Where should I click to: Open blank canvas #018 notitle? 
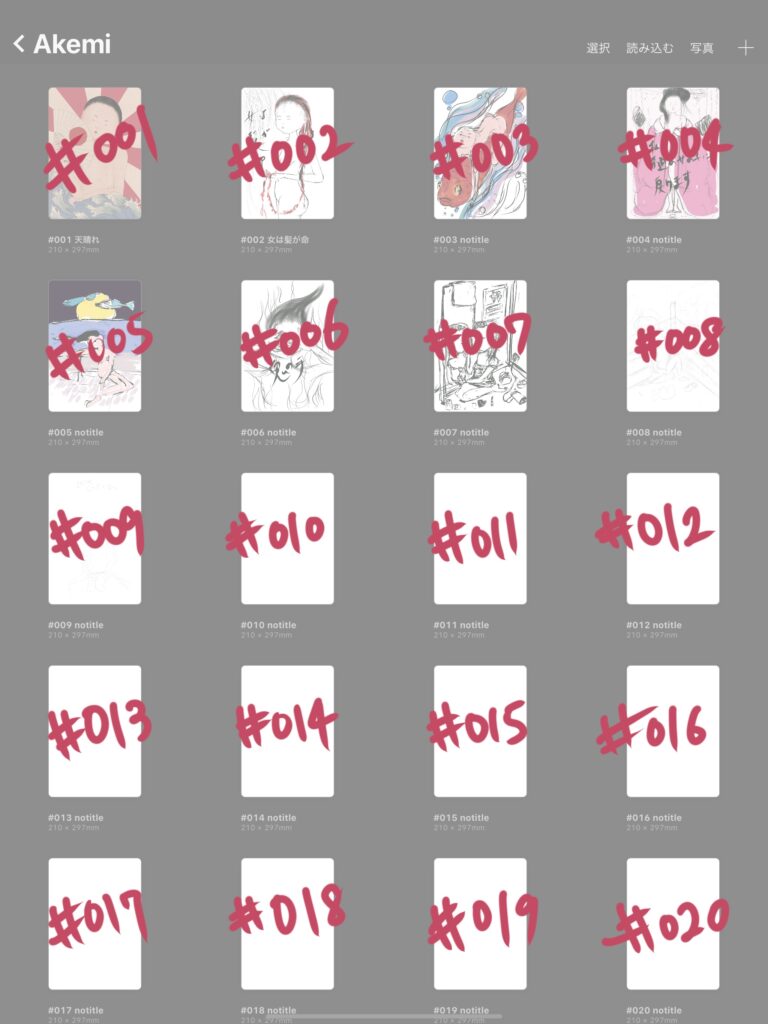coord(287,923)
